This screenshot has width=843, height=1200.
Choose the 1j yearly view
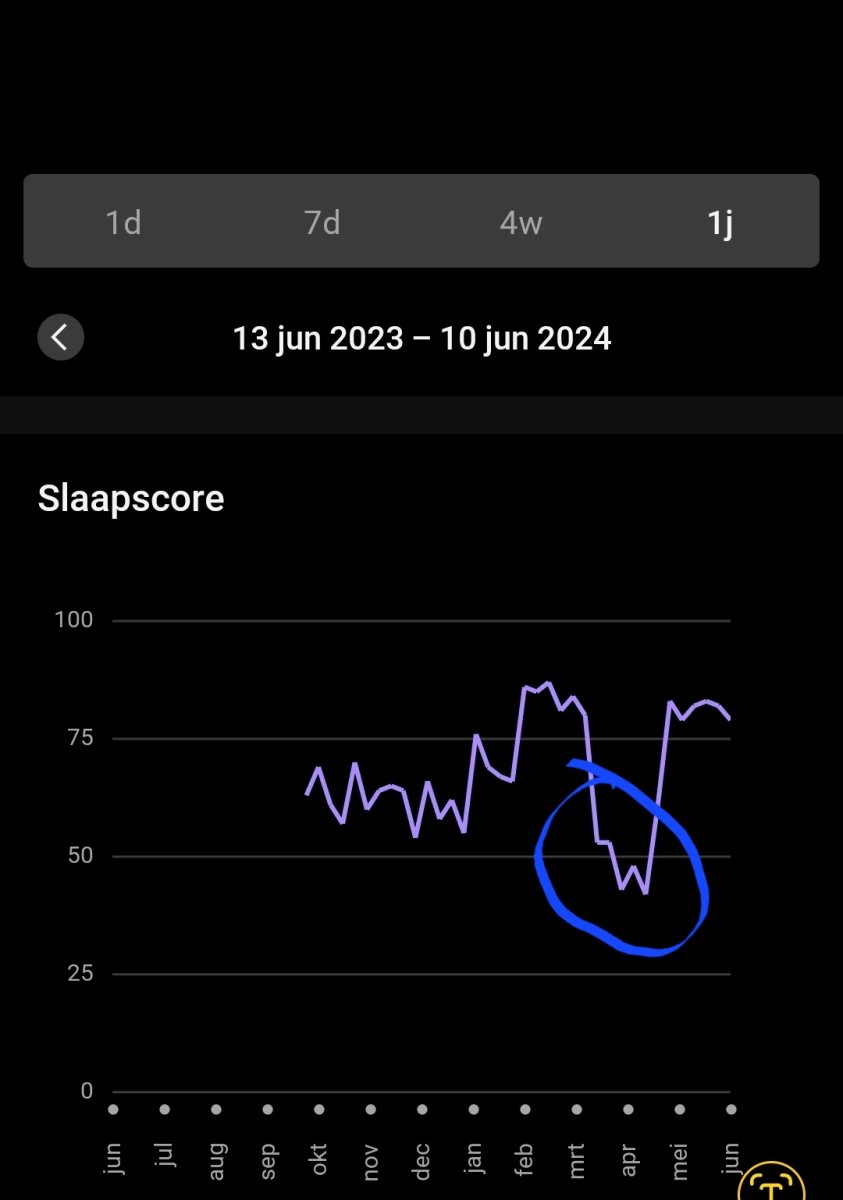tap(720, 222)
